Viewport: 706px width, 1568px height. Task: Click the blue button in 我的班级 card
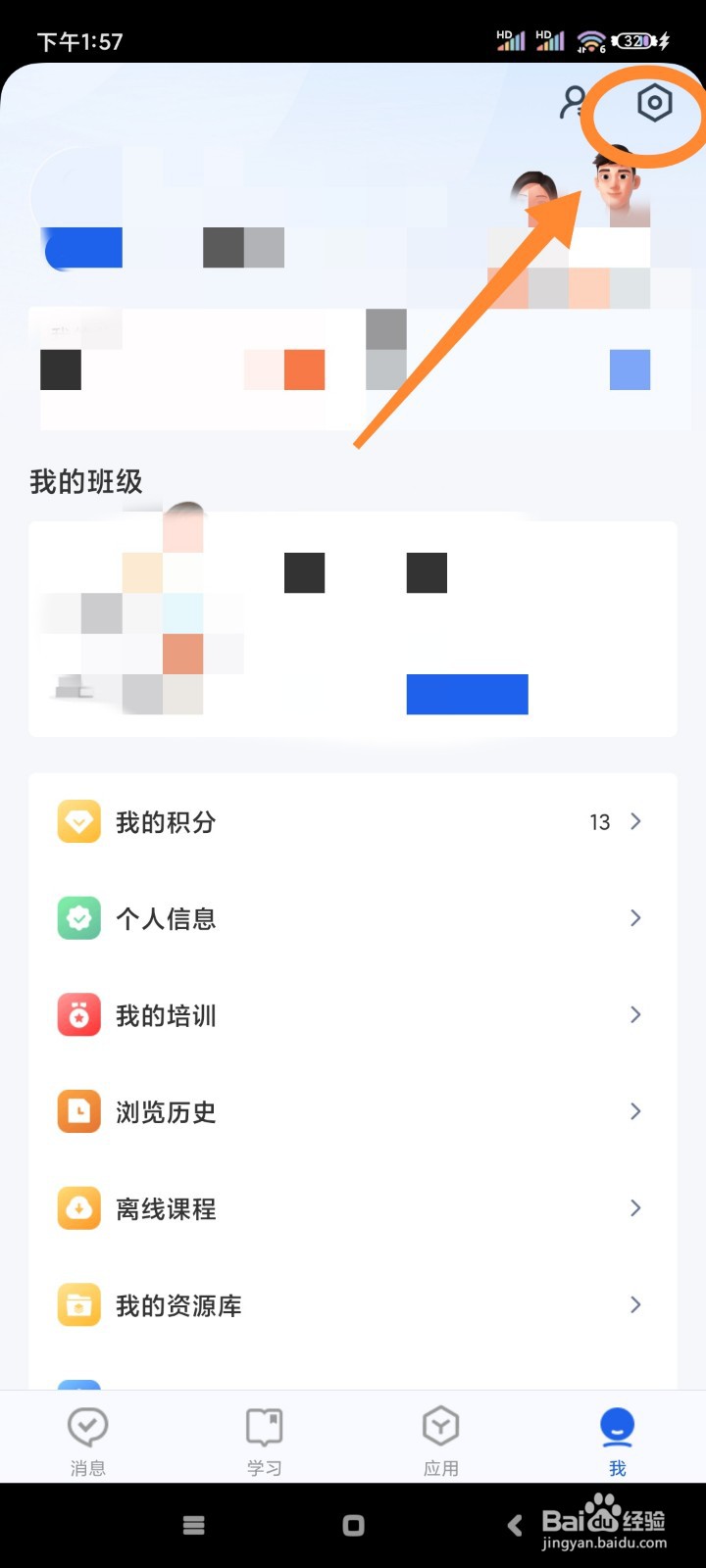pos(467,694)
